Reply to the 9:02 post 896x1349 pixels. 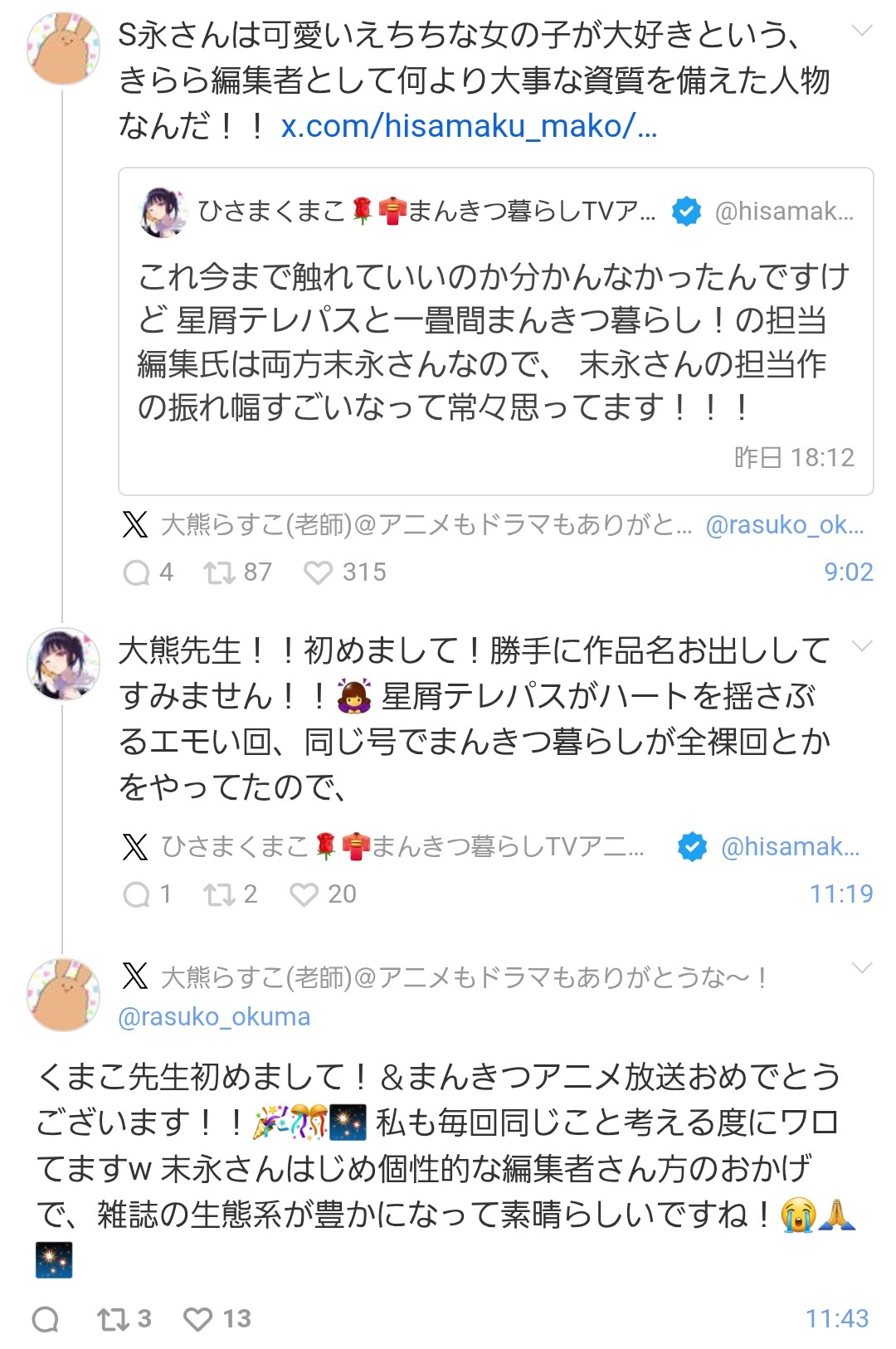pyautogui.click(x=136, y=572)
